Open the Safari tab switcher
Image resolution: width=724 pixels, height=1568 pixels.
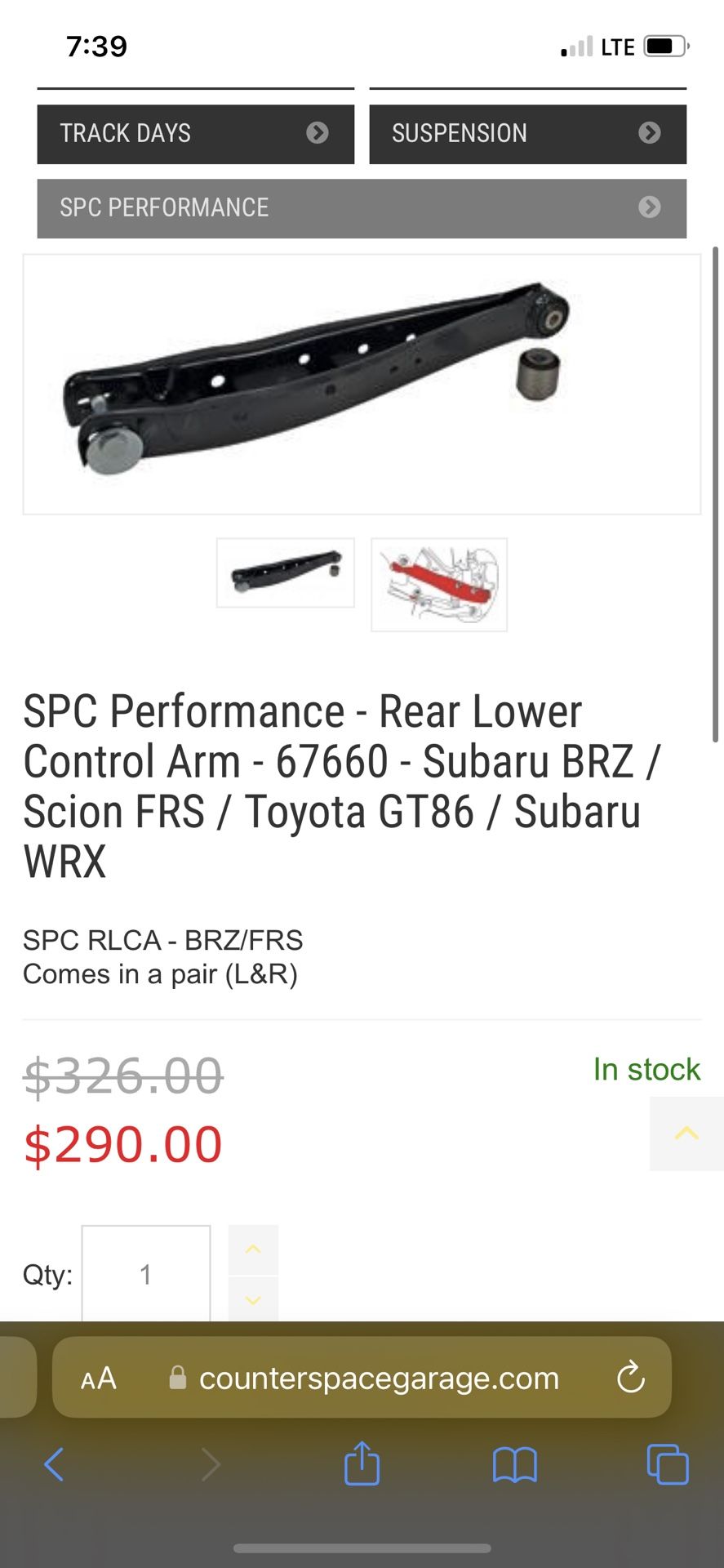(666, 1464)
